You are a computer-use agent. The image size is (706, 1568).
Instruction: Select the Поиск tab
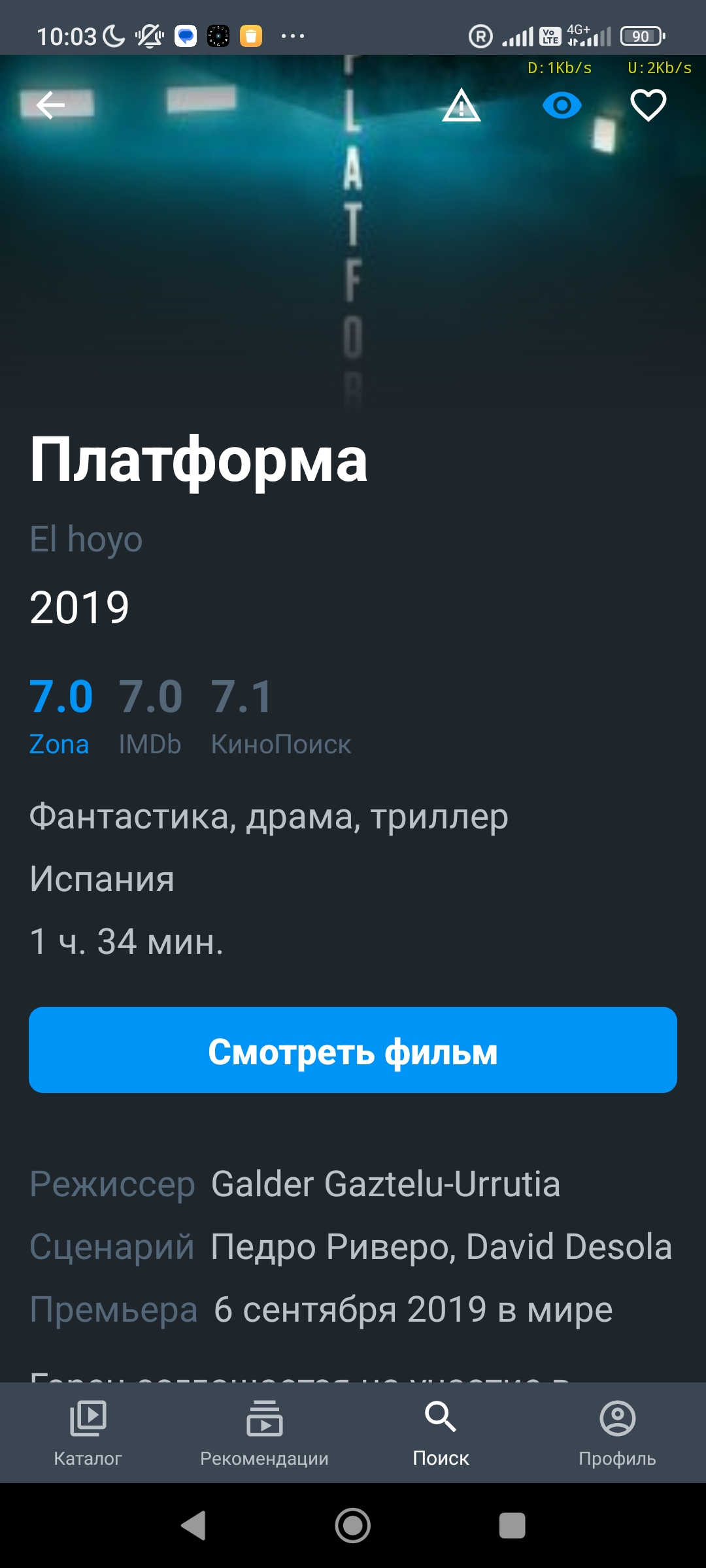(441, 1432)
